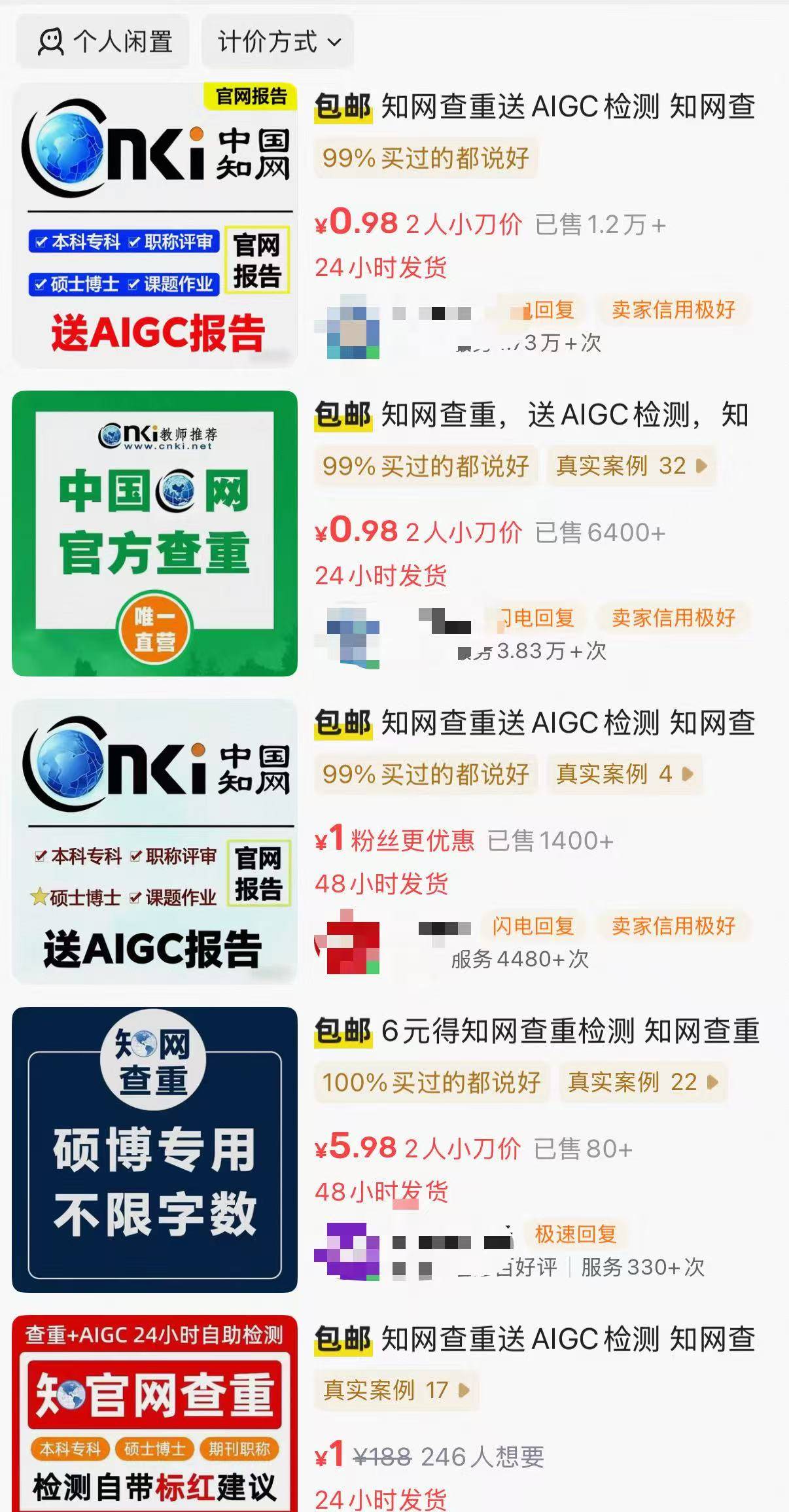View 真实案例 4 real cases
Screen dimensions: 789x1512
coord(623,775)
